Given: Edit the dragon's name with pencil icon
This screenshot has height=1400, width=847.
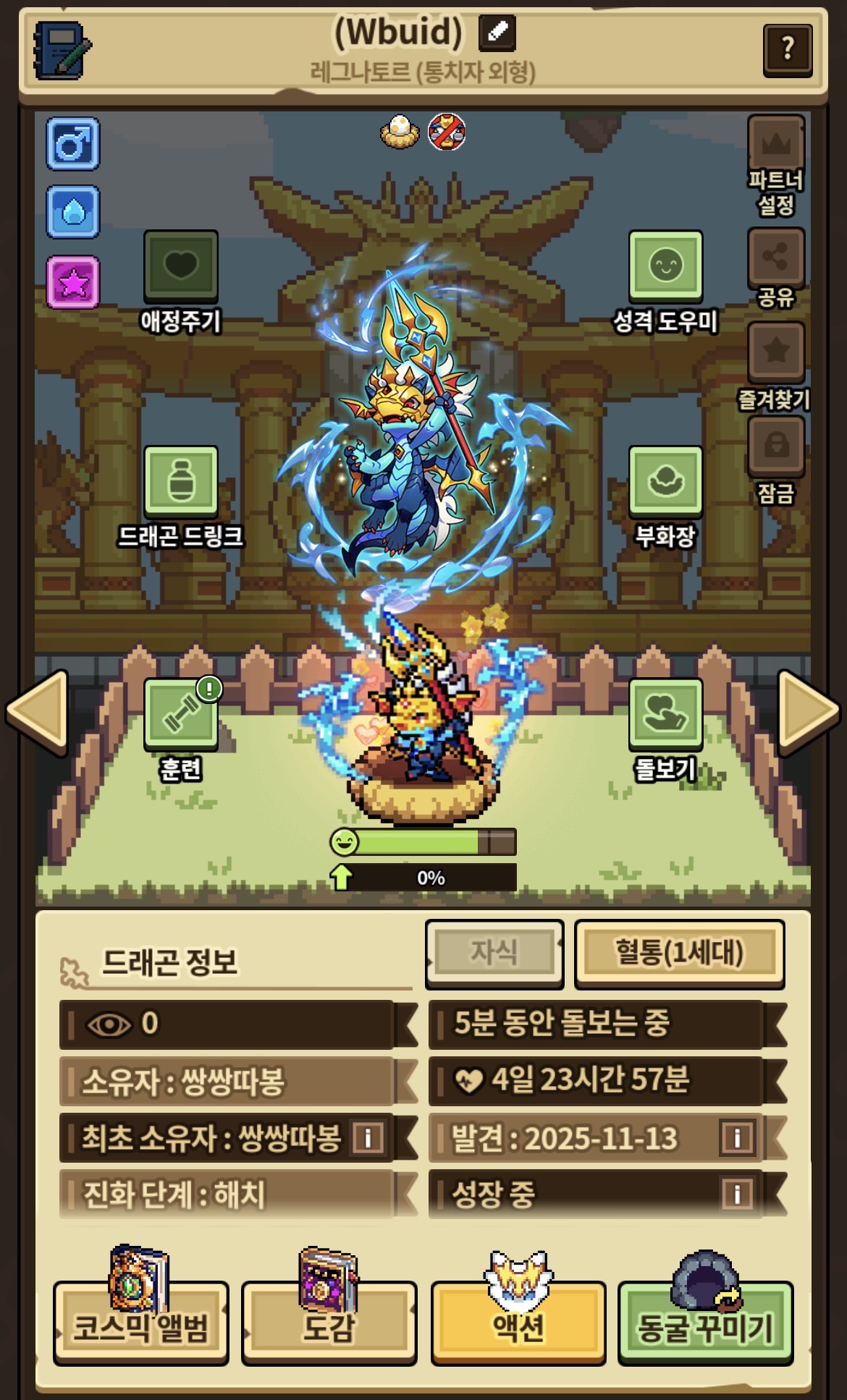Looking at the screenshot, I should pyautogui.click(x=497, y=33).
